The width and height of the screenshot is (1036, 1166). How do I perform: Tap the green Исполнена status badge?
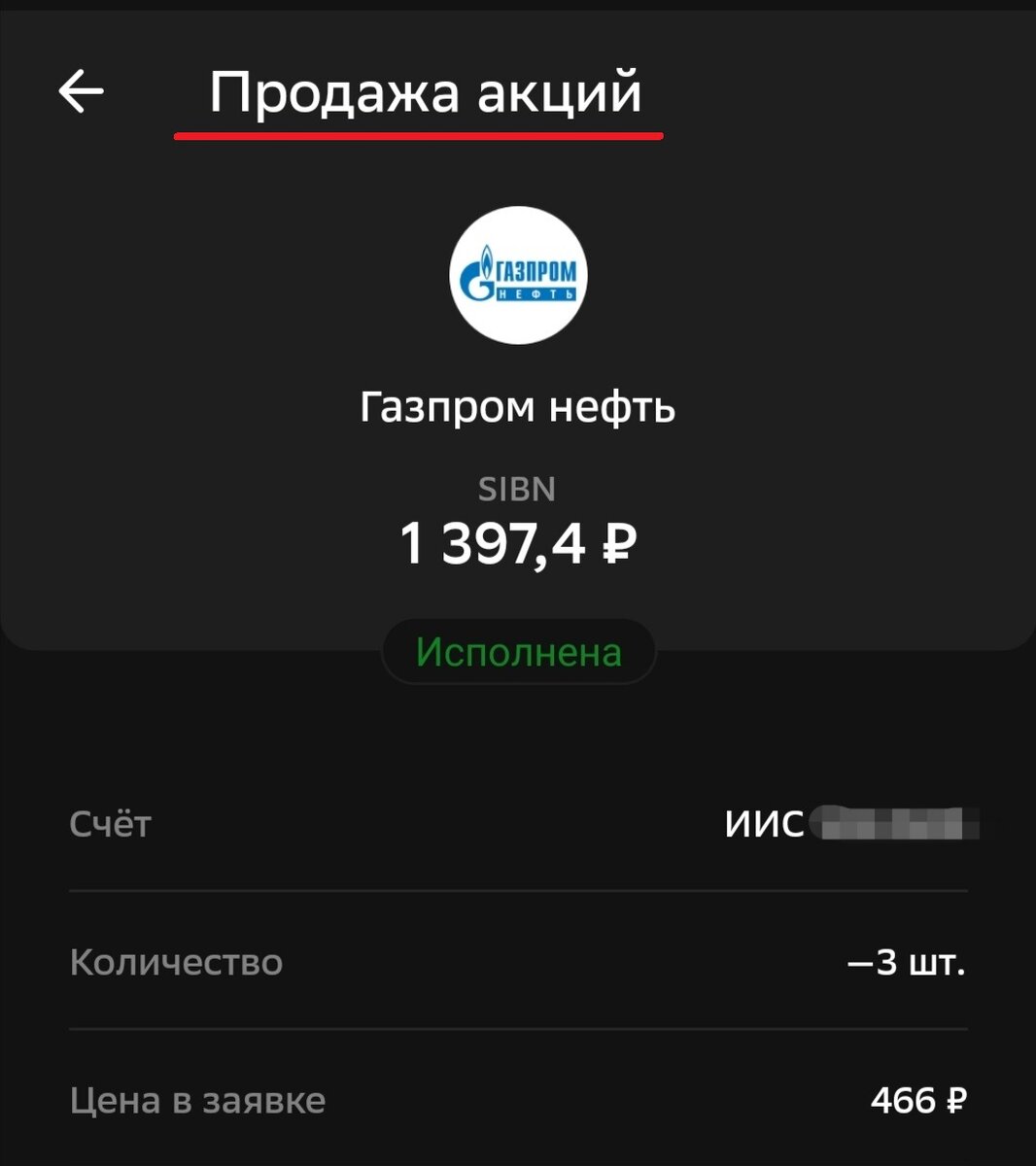[x=518, y=651]
